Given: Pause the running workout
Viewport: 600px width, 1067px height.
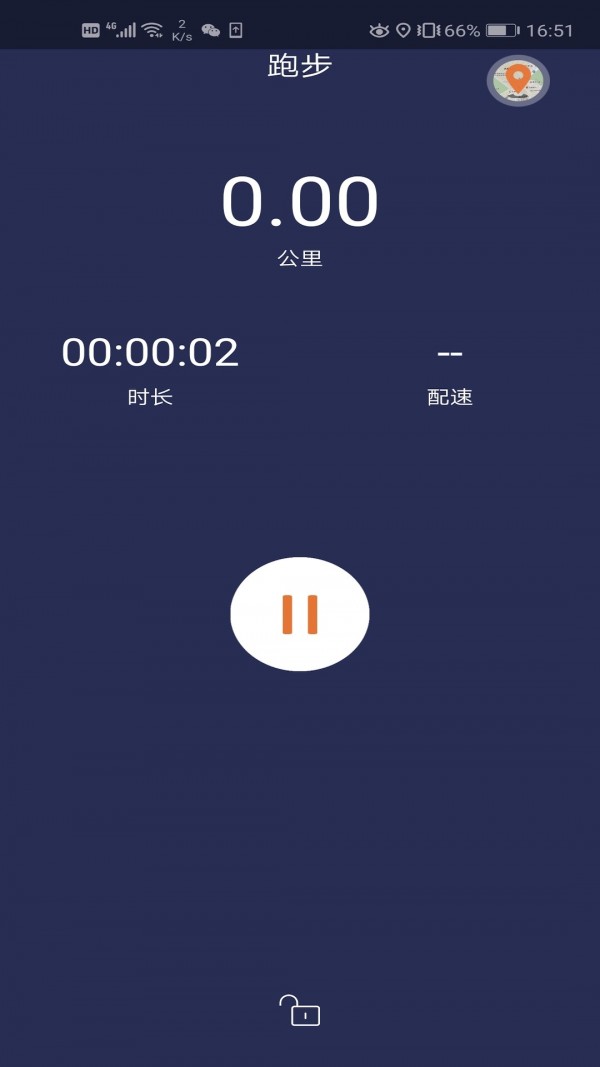Looking at the screenshot, I should click(x=300, y=614).
